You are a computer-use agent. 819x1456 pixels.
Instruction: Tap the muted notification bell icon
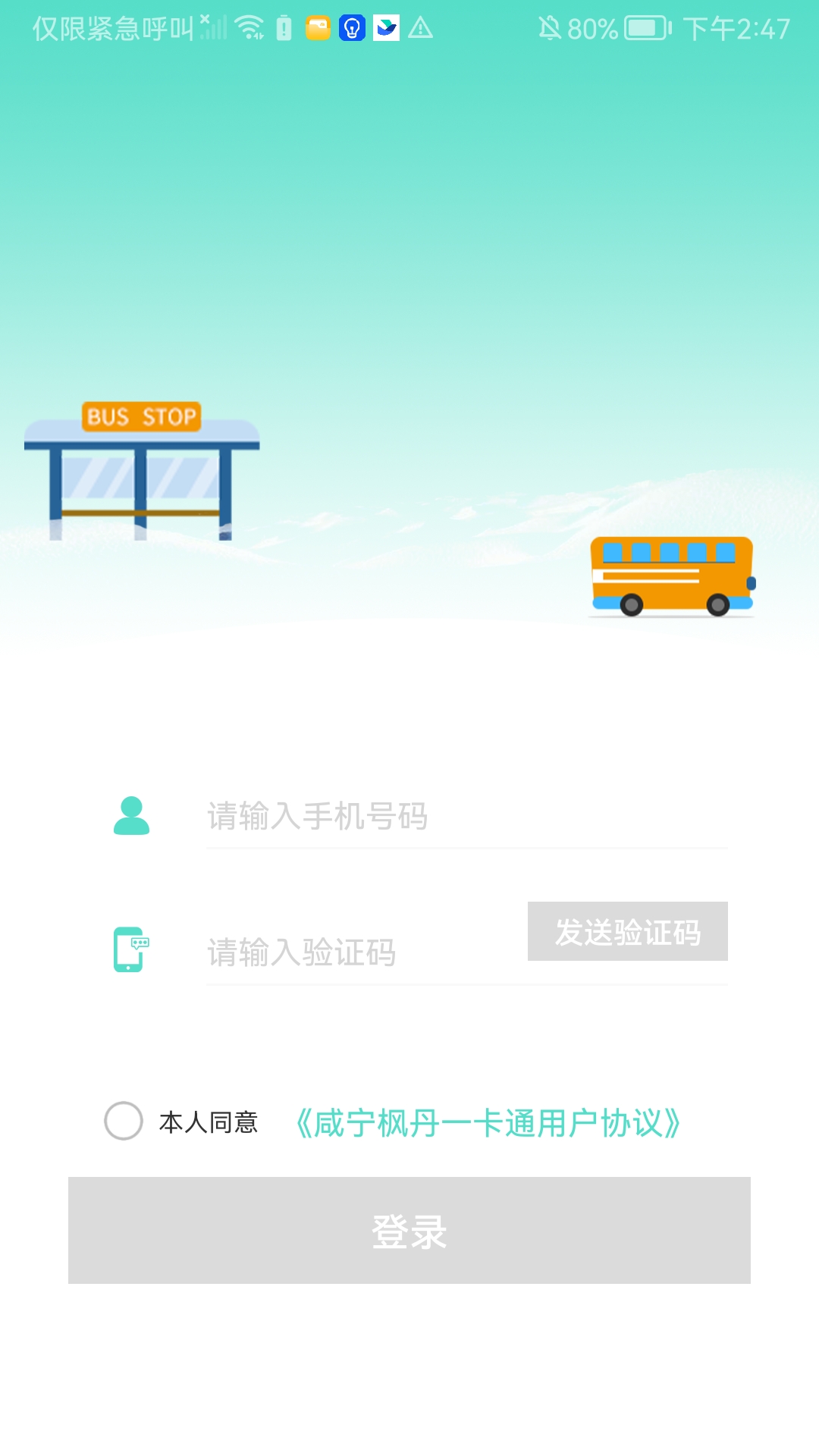(548, 27)
